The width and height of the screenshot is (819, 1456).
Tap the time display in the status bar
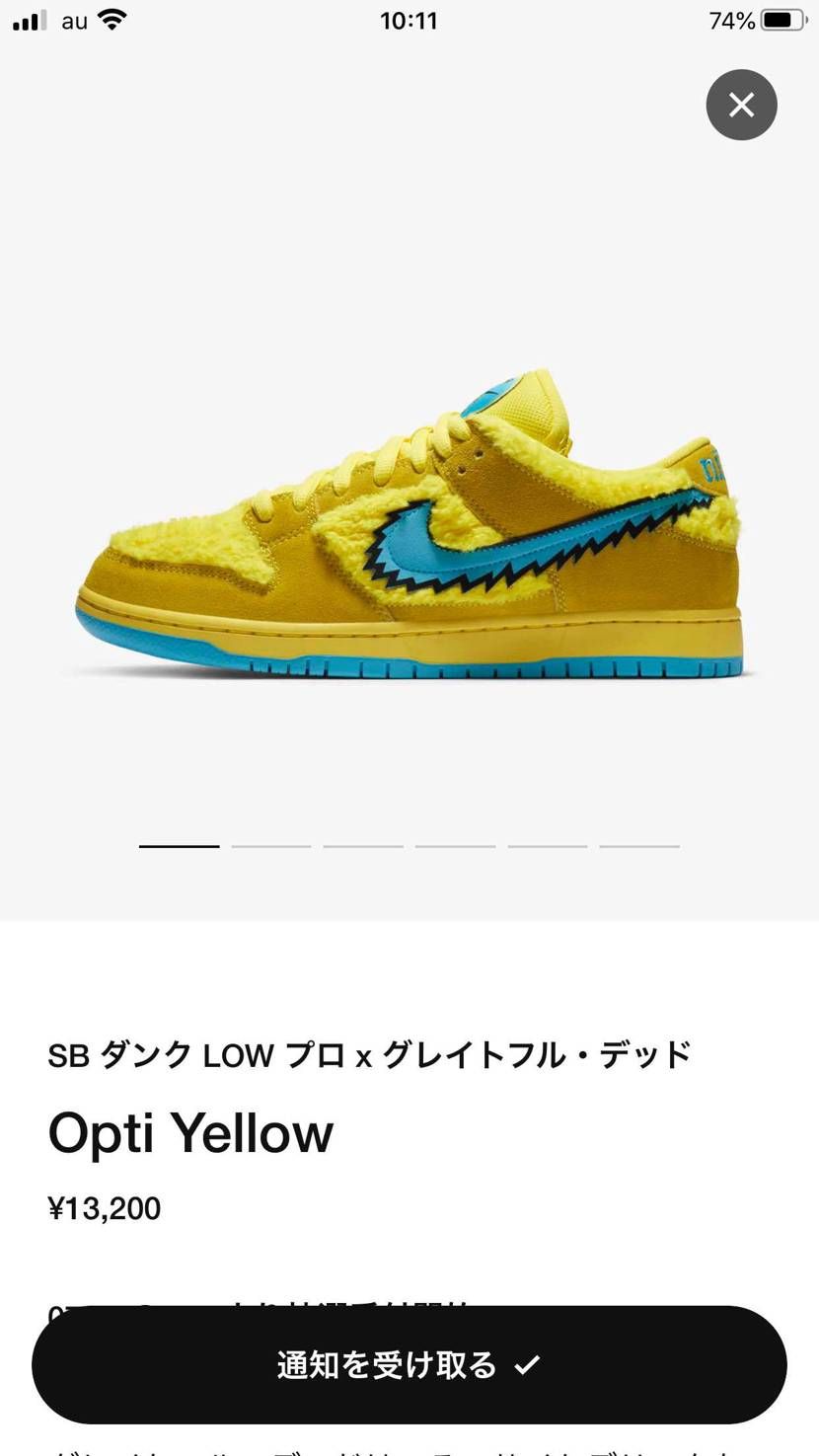coord(409,20)
